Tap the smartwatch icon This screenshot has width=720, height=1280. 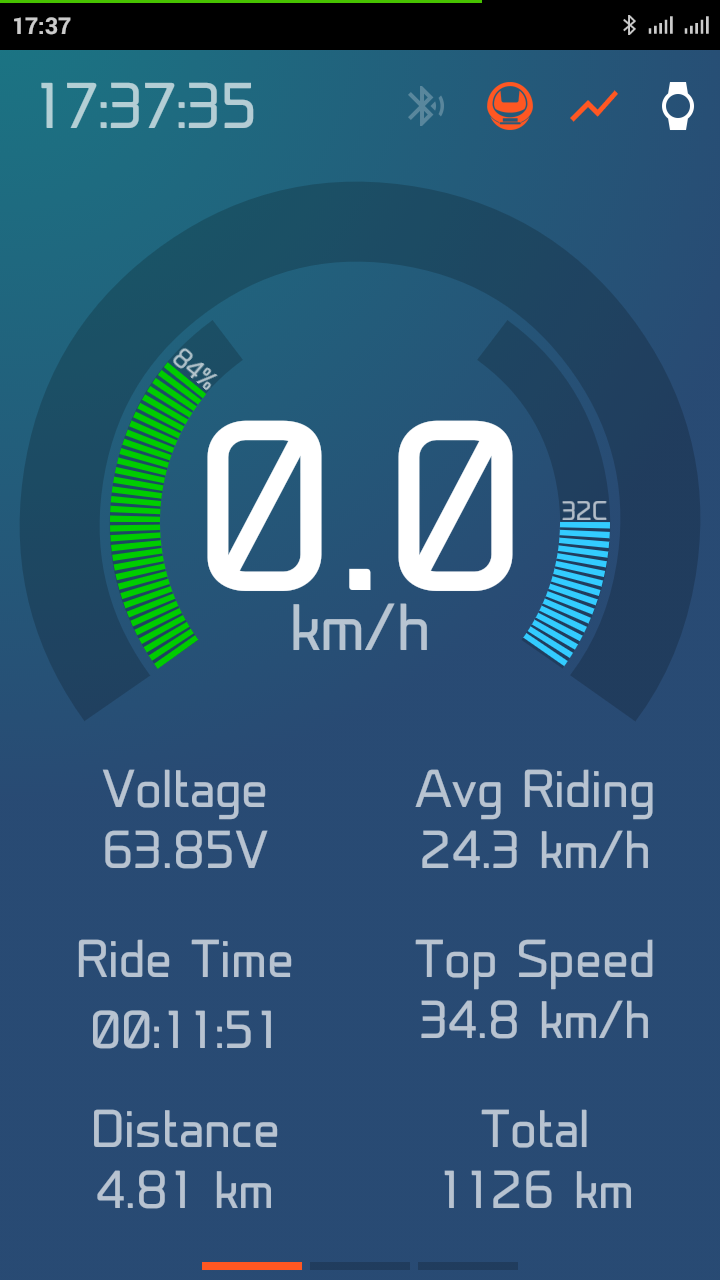[x=678, y=106]
